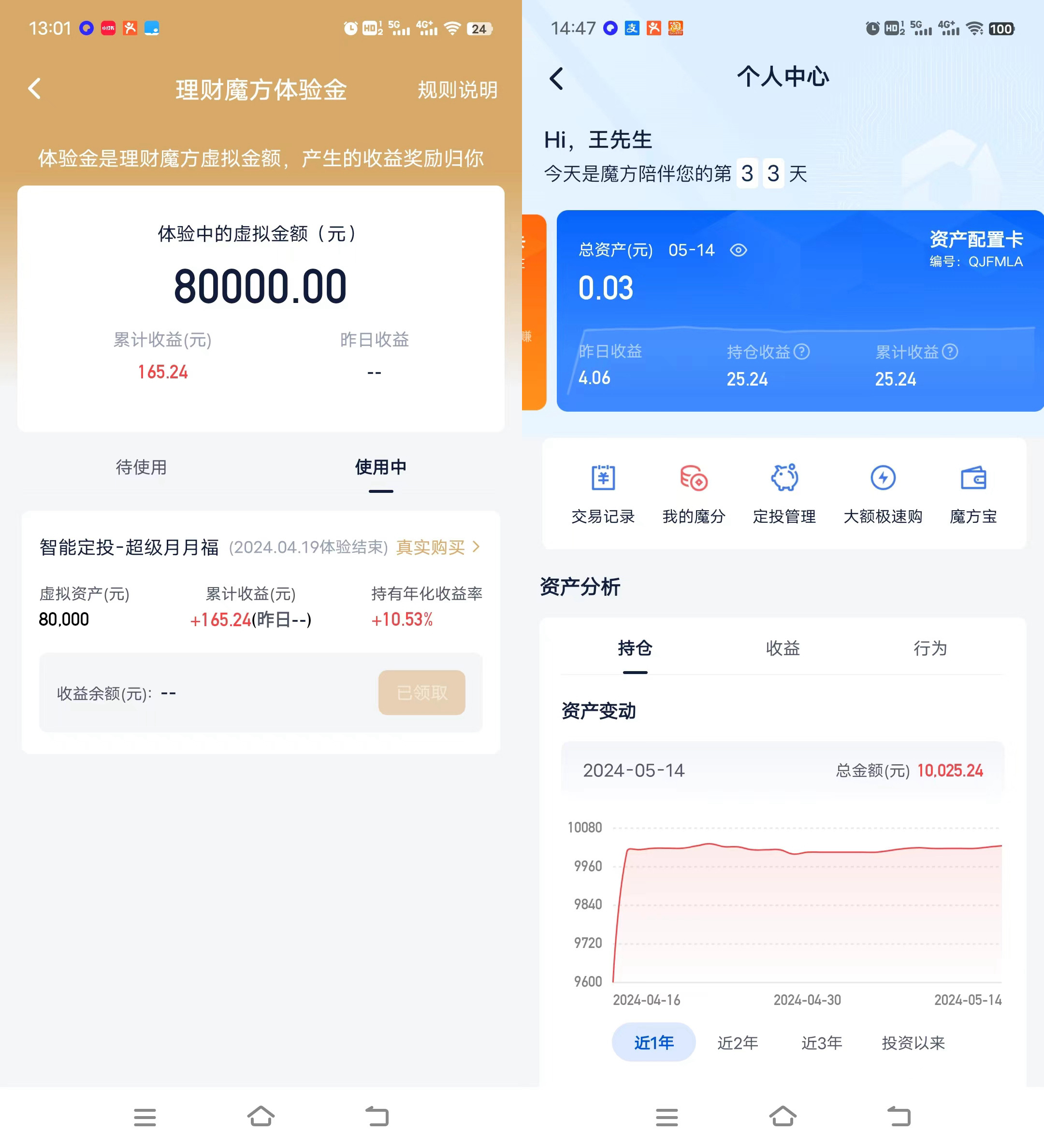Select the 使用中 tab
This screenshot has width=1044, height=1148.
click(x=380, y=467)
